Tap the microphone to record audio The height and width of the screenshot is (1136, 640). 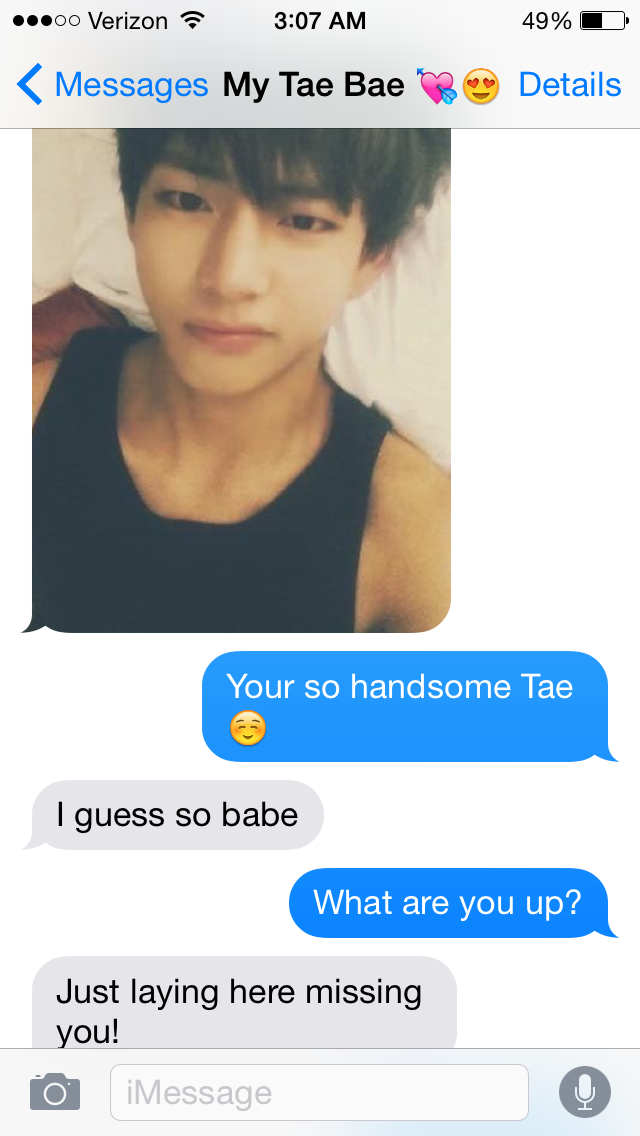[585, 1092]
